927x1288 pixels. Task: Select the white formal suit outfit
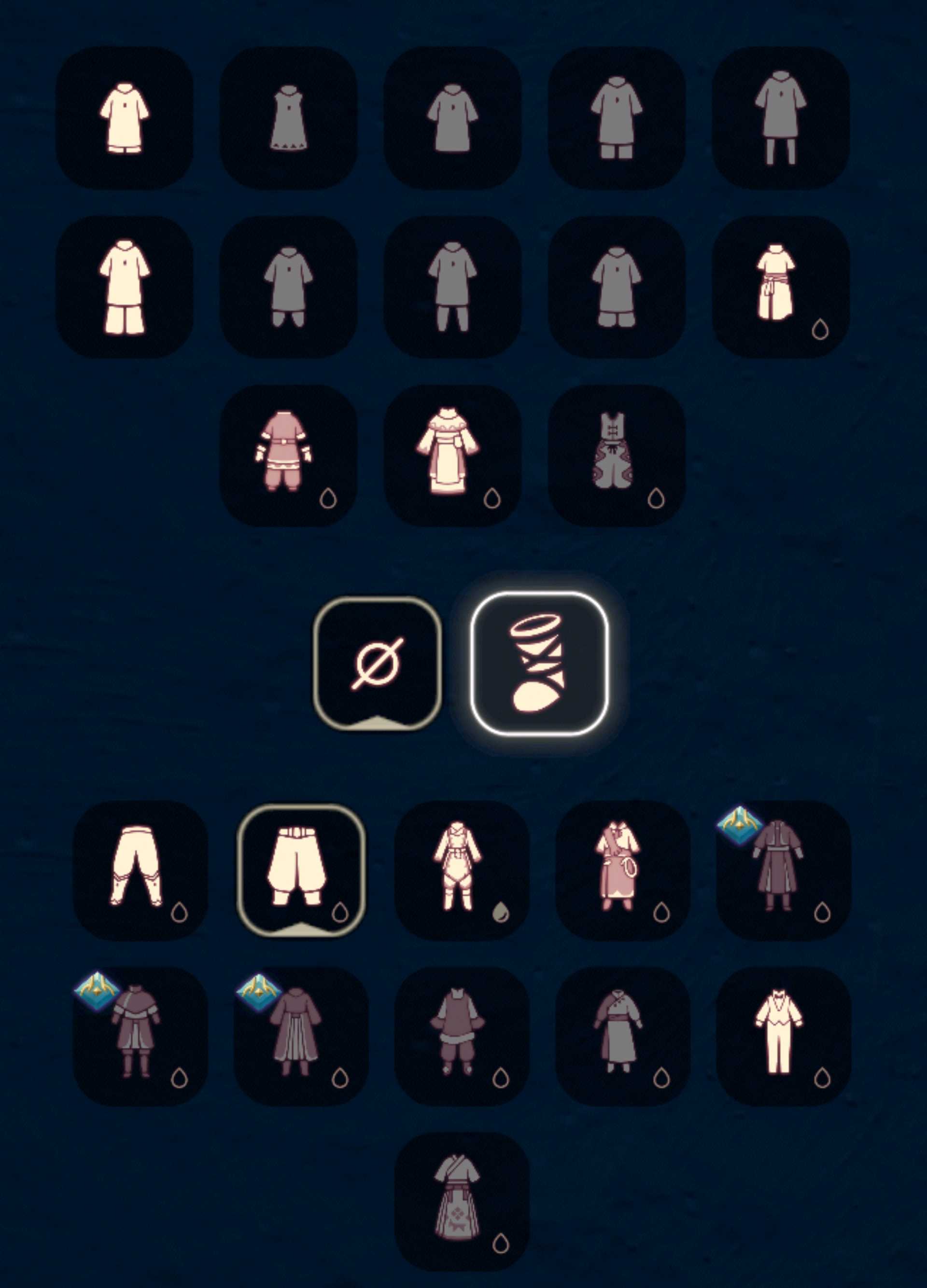783,1036
